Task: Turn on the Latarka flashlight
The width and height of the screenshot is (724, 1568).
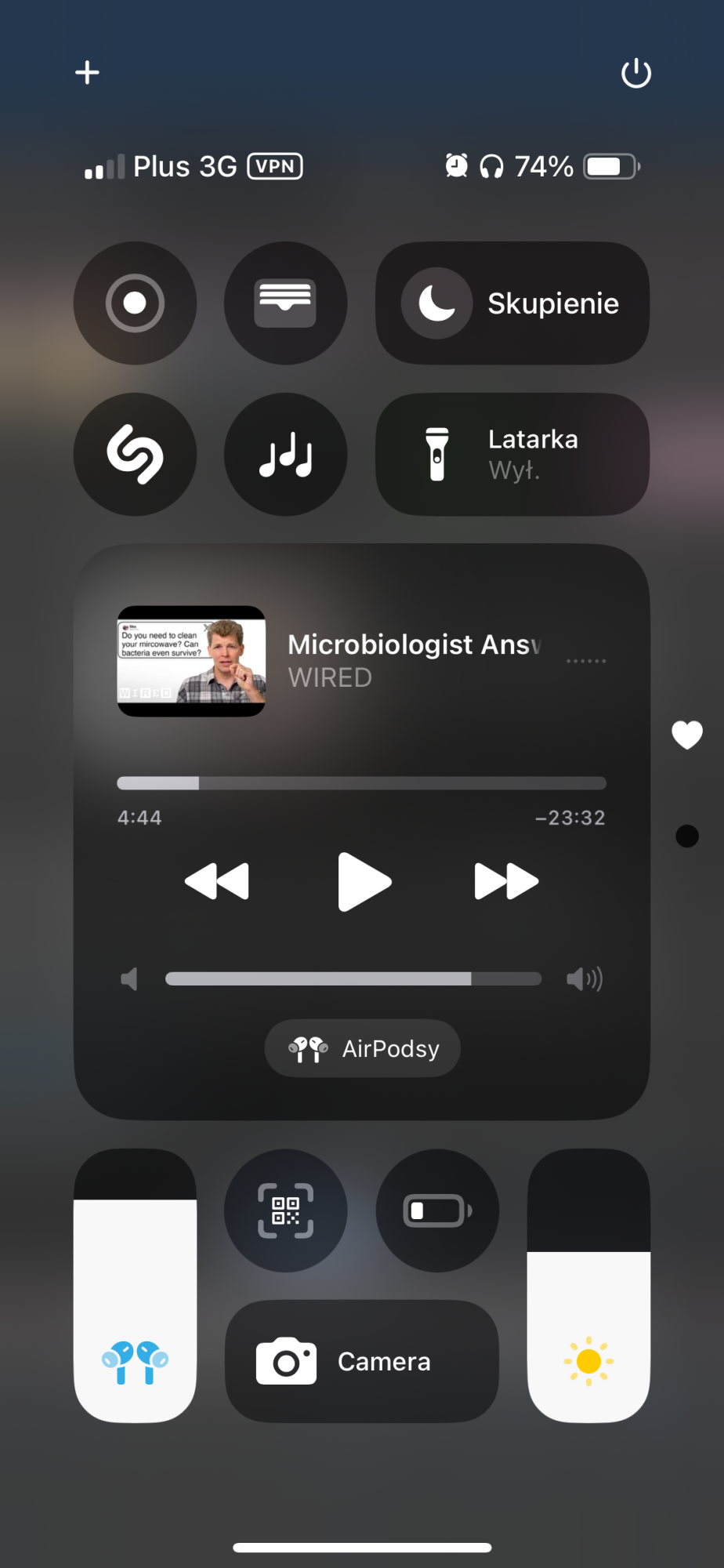Action: click(512, 455)
